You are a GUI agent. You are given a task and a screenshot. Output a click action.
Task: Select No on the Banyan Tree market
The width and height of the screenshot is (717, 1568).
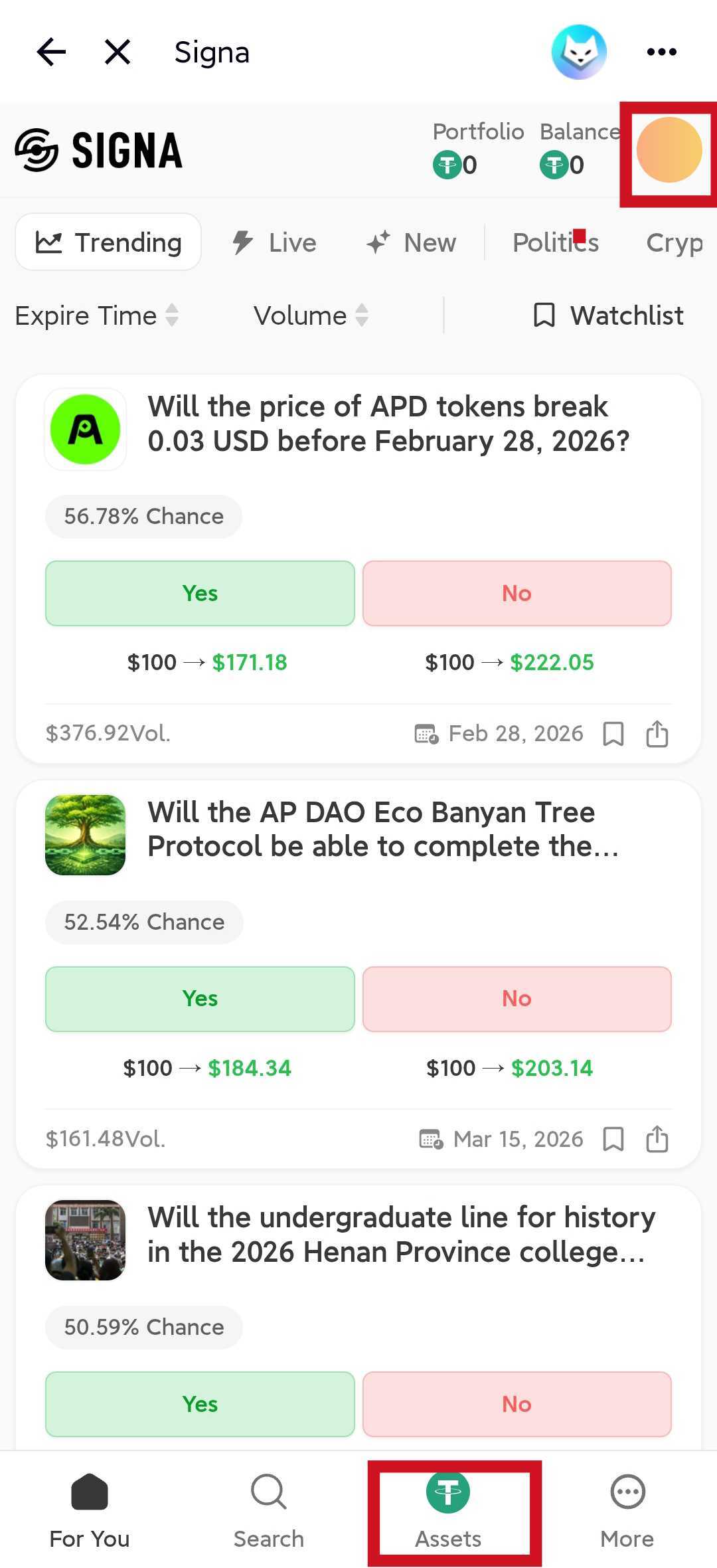pos(517,999)
